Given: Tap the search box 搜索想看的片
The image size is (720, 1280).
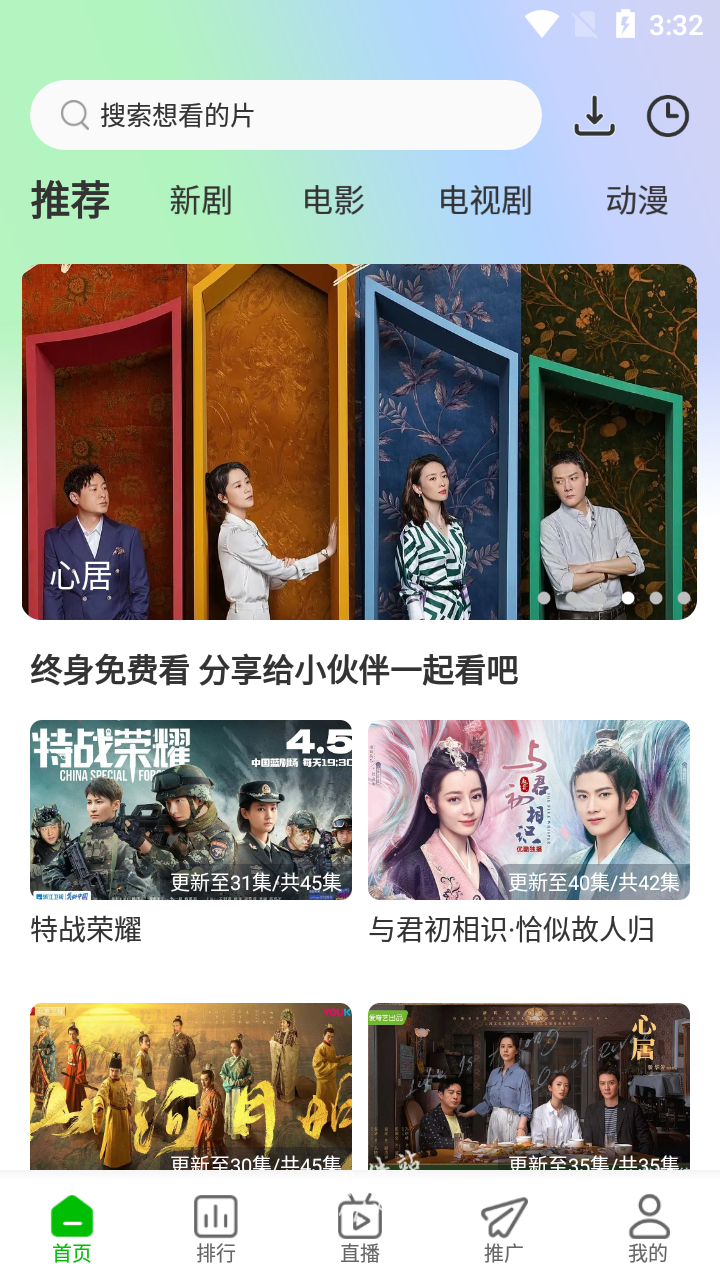Looking at the screenshot, I should (286, 115).
